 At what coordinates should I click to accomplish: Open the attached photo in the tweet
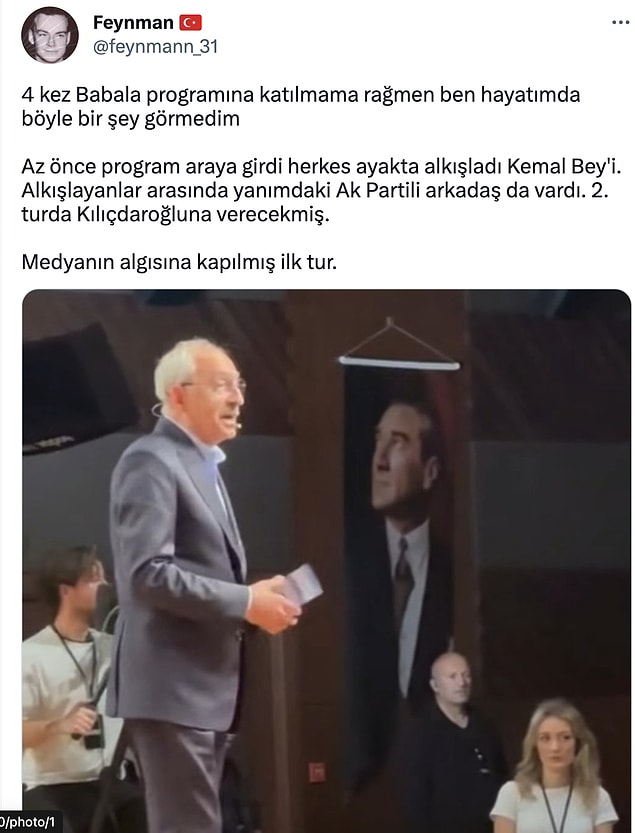pyautogui.click(x=326, y=560)
